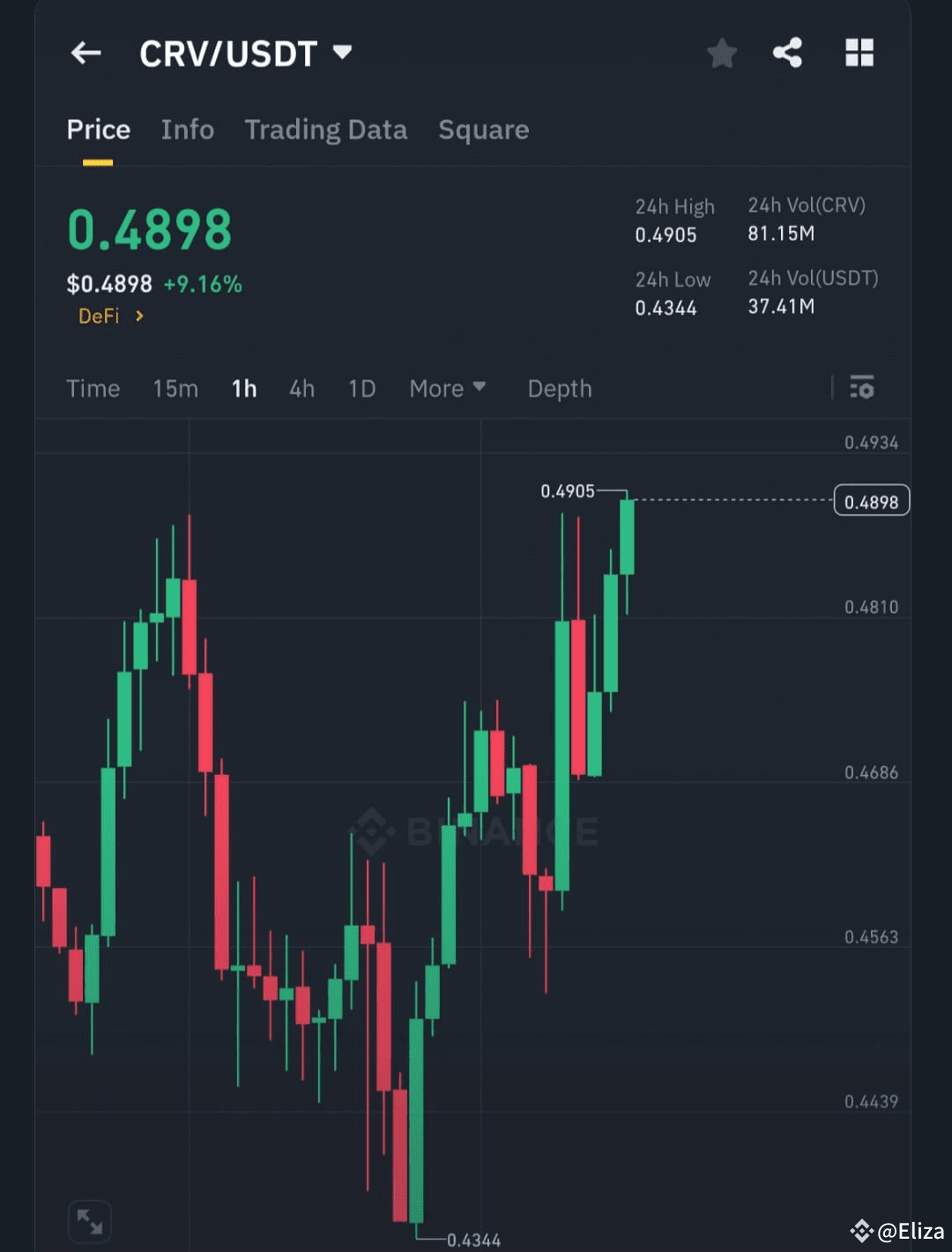This screenshot has height=1252, width=952.
Task: Select the 1h candle interval
Action: click(x=243, y=388)
